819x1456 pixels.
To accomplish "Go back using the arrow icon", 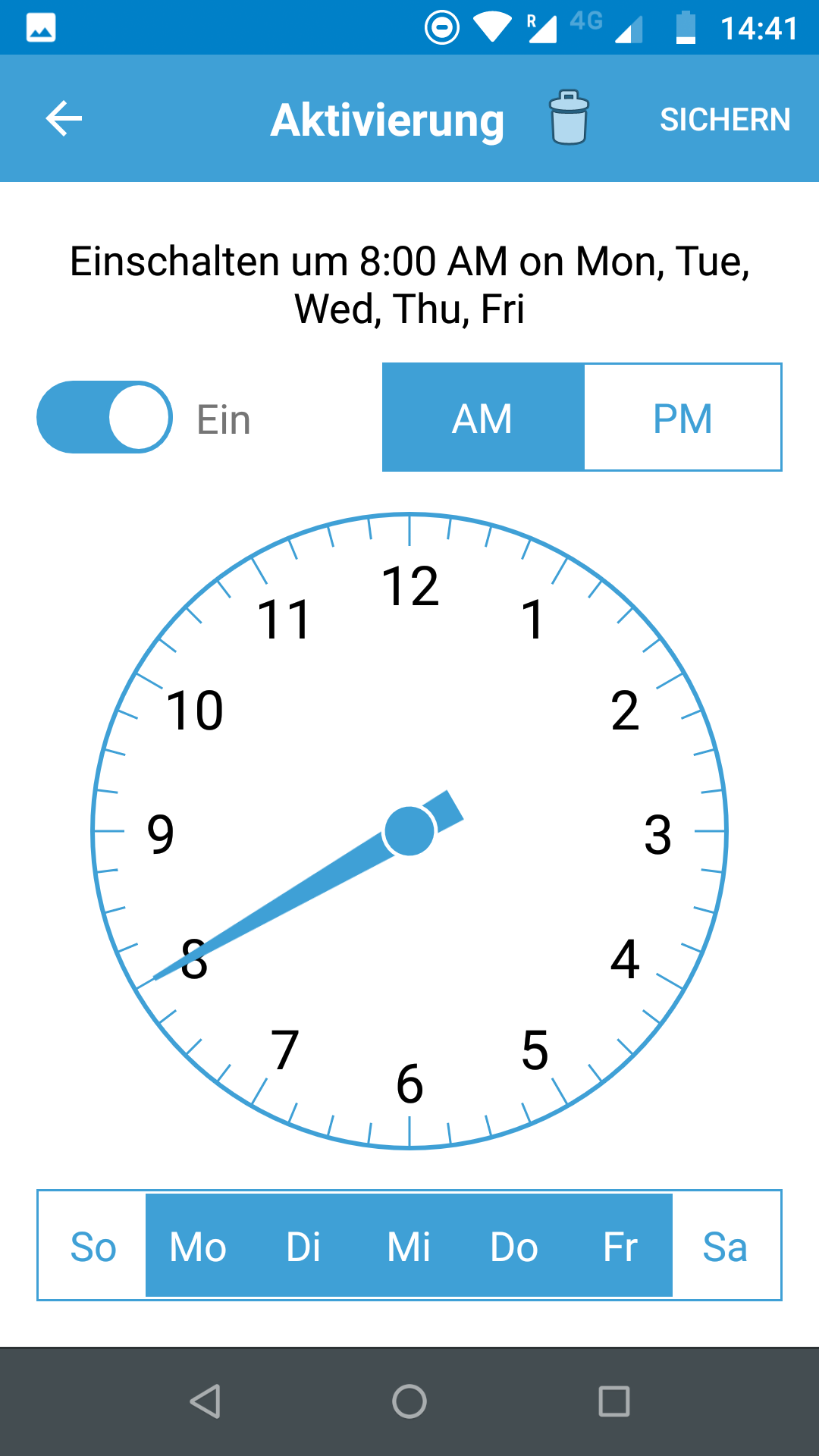I will pos(64,119).
